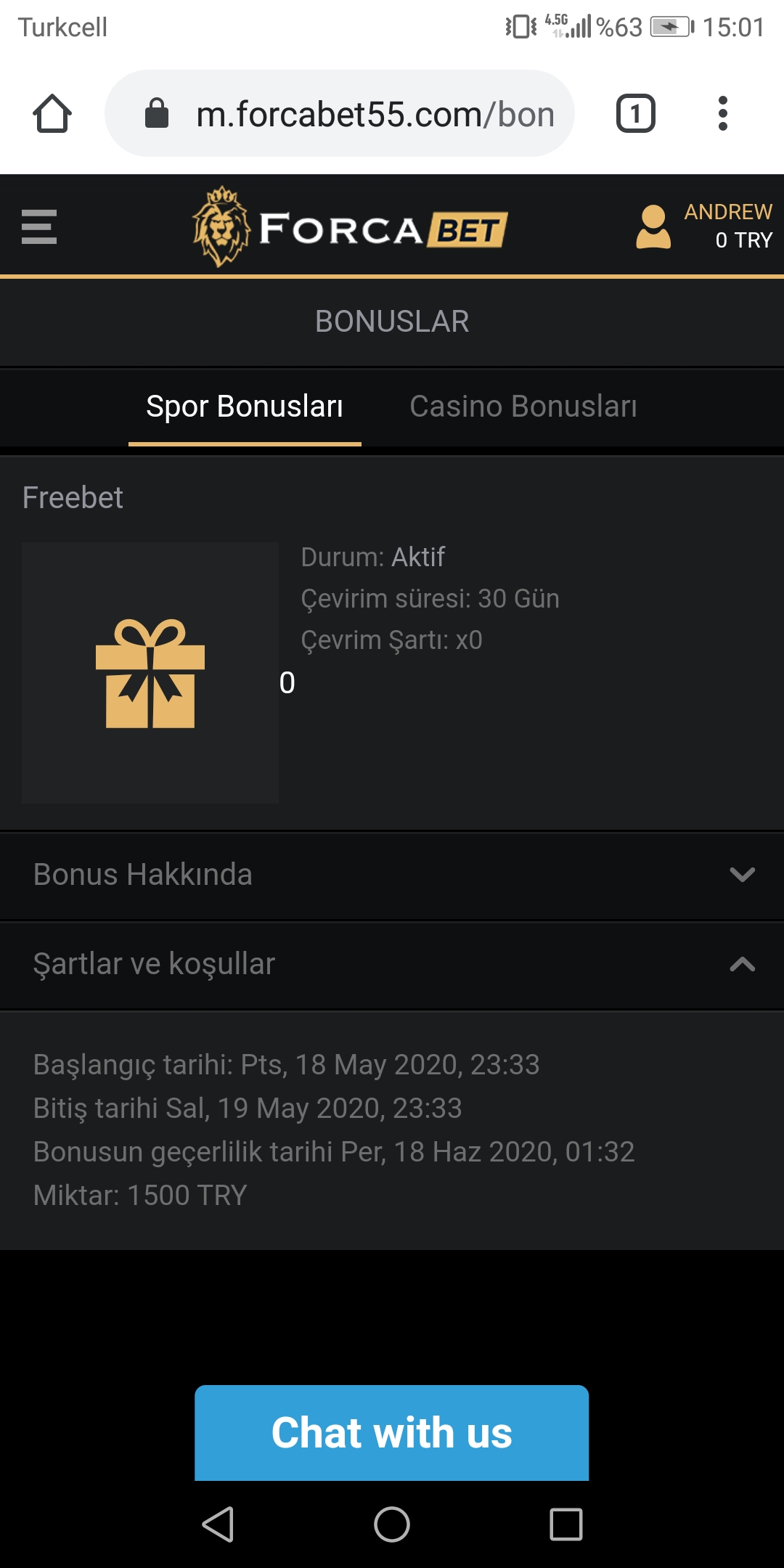Screen dimensions: 784x1568
Task: Go to the browser home page
Action: (52, 114)
